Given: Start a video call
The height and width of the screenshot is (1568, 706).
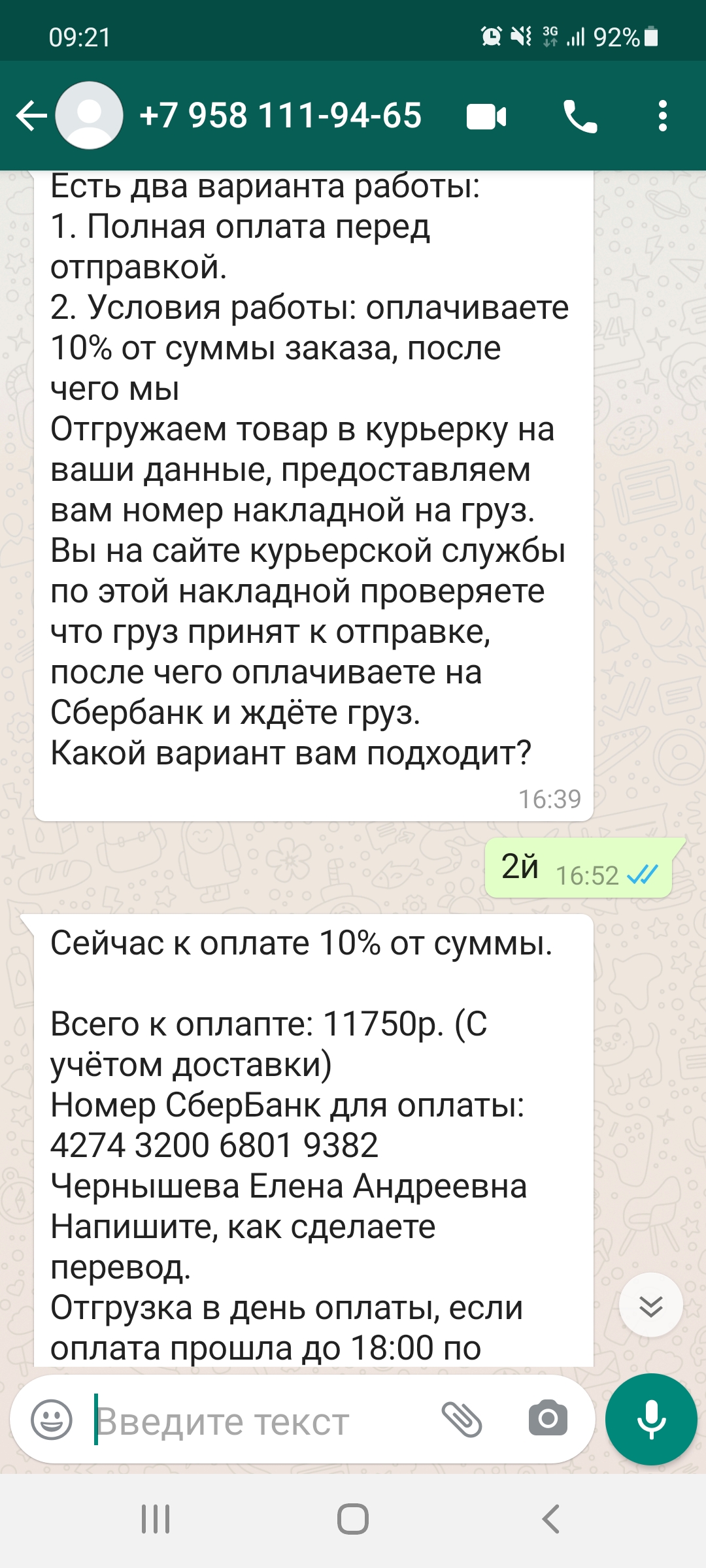Looking at the screenshot, I should tap(486, 117).
